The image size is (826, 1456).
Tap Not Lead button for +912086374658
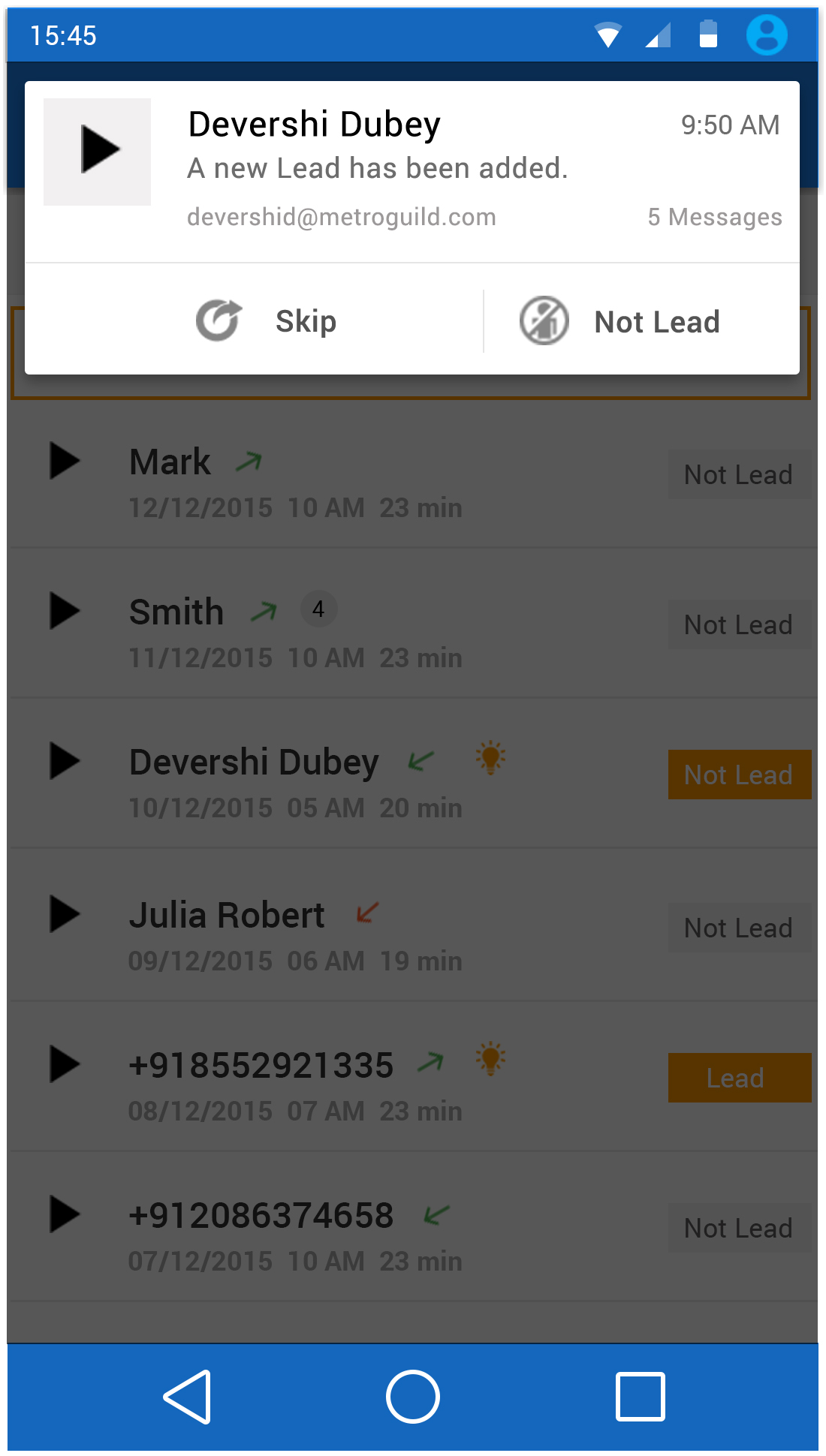(x=739, y=1228)
